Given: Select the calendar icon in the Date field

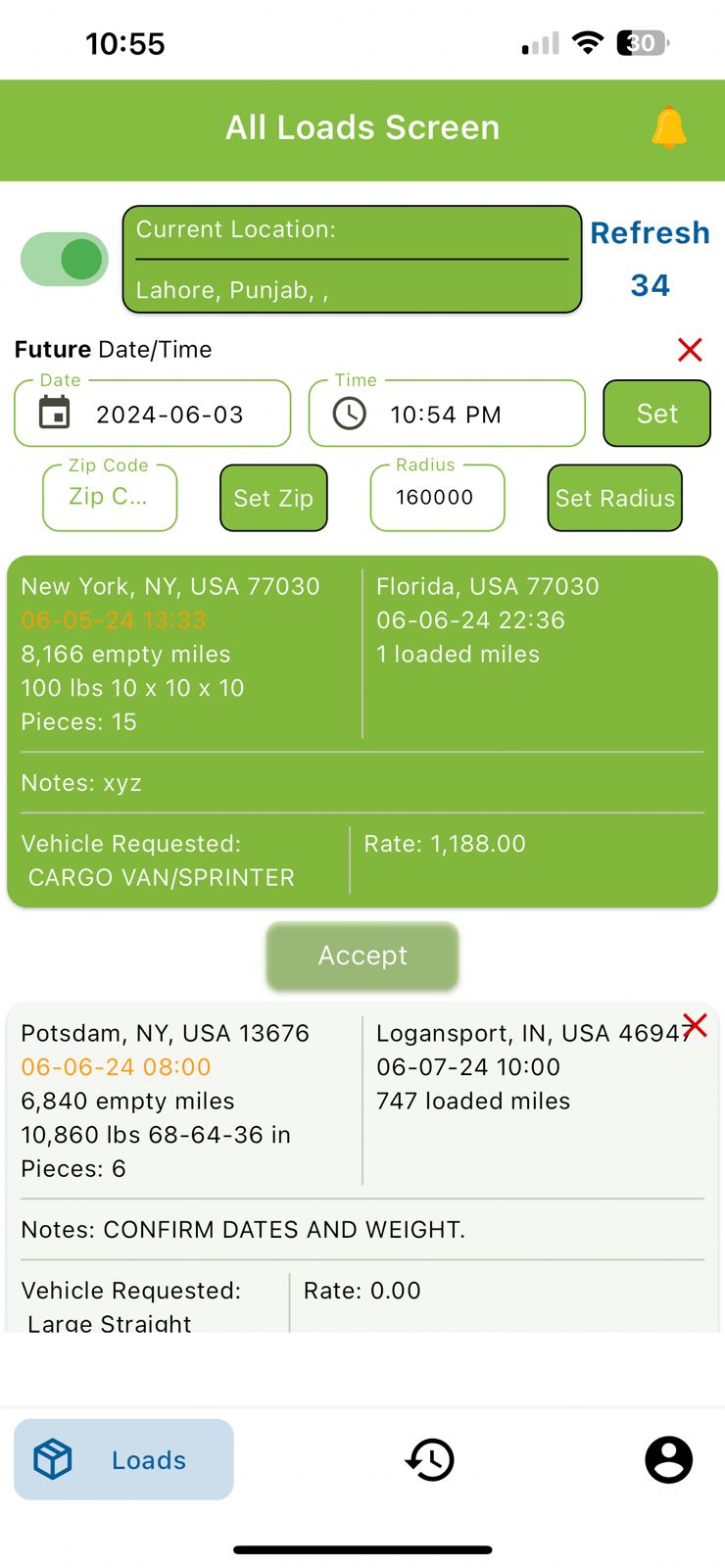Looking at the screenshot, I should point(54,414).
